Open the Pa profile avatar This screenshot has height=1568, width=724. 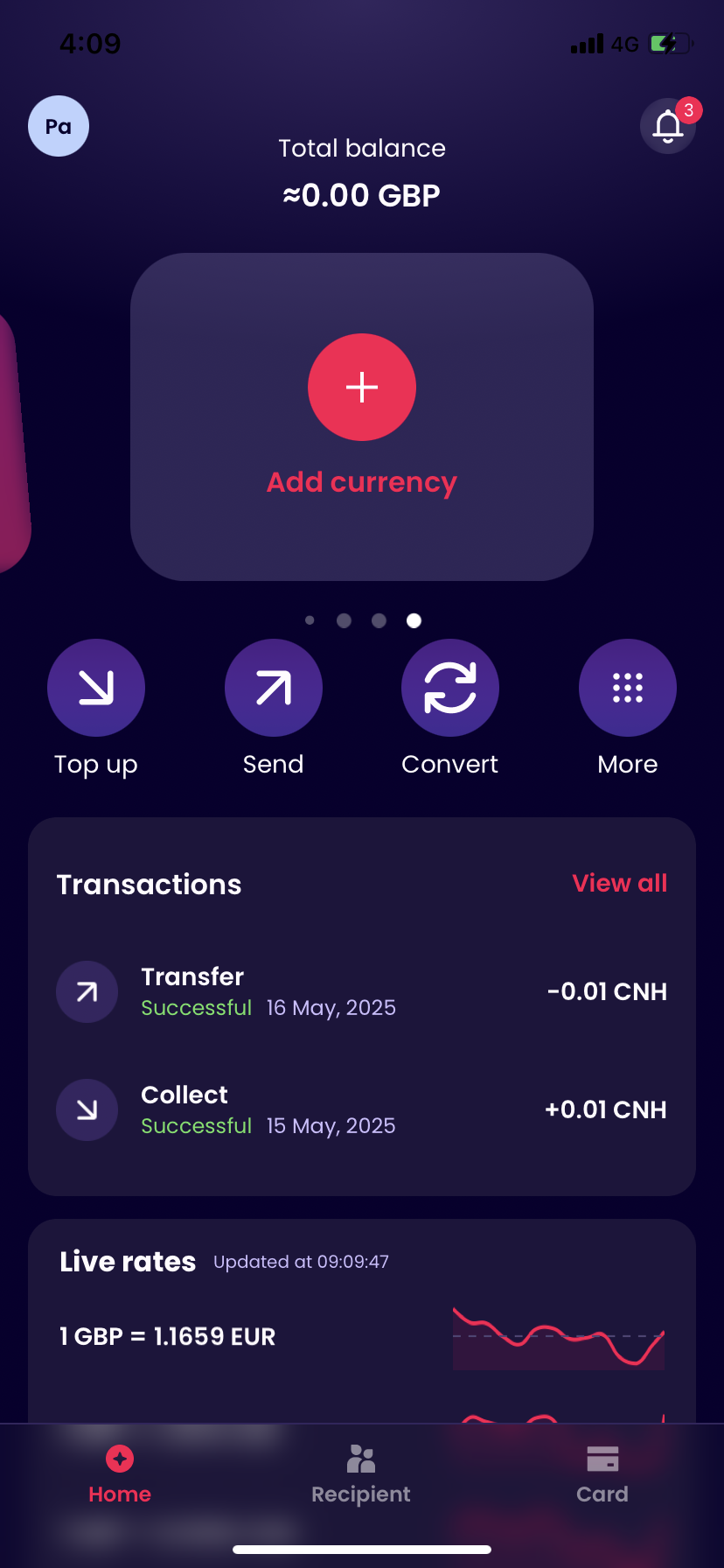pyautogui.click(x=59, y=126)
